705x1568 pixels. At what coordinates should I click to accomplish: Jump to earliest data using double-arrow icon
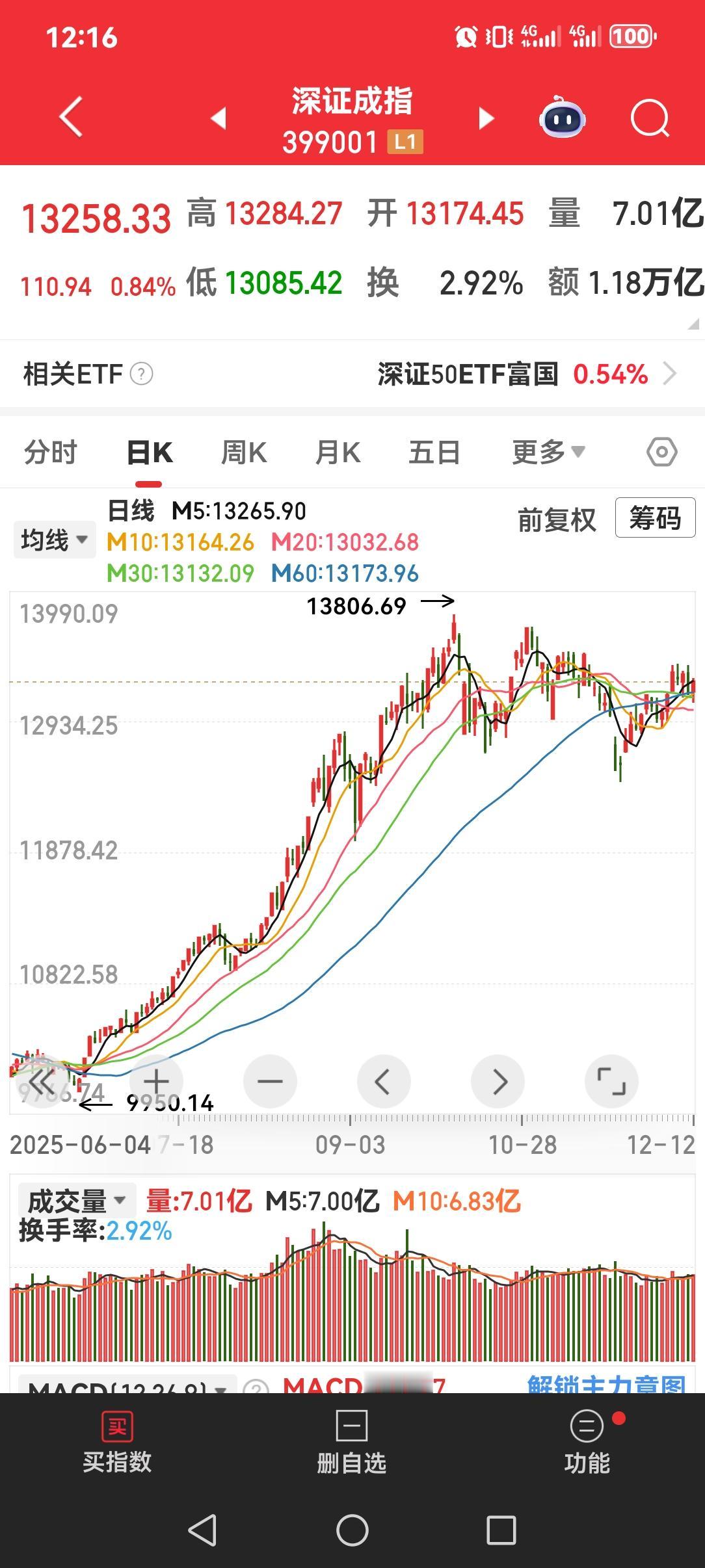pyautogui.click(x=42, y=1080)
